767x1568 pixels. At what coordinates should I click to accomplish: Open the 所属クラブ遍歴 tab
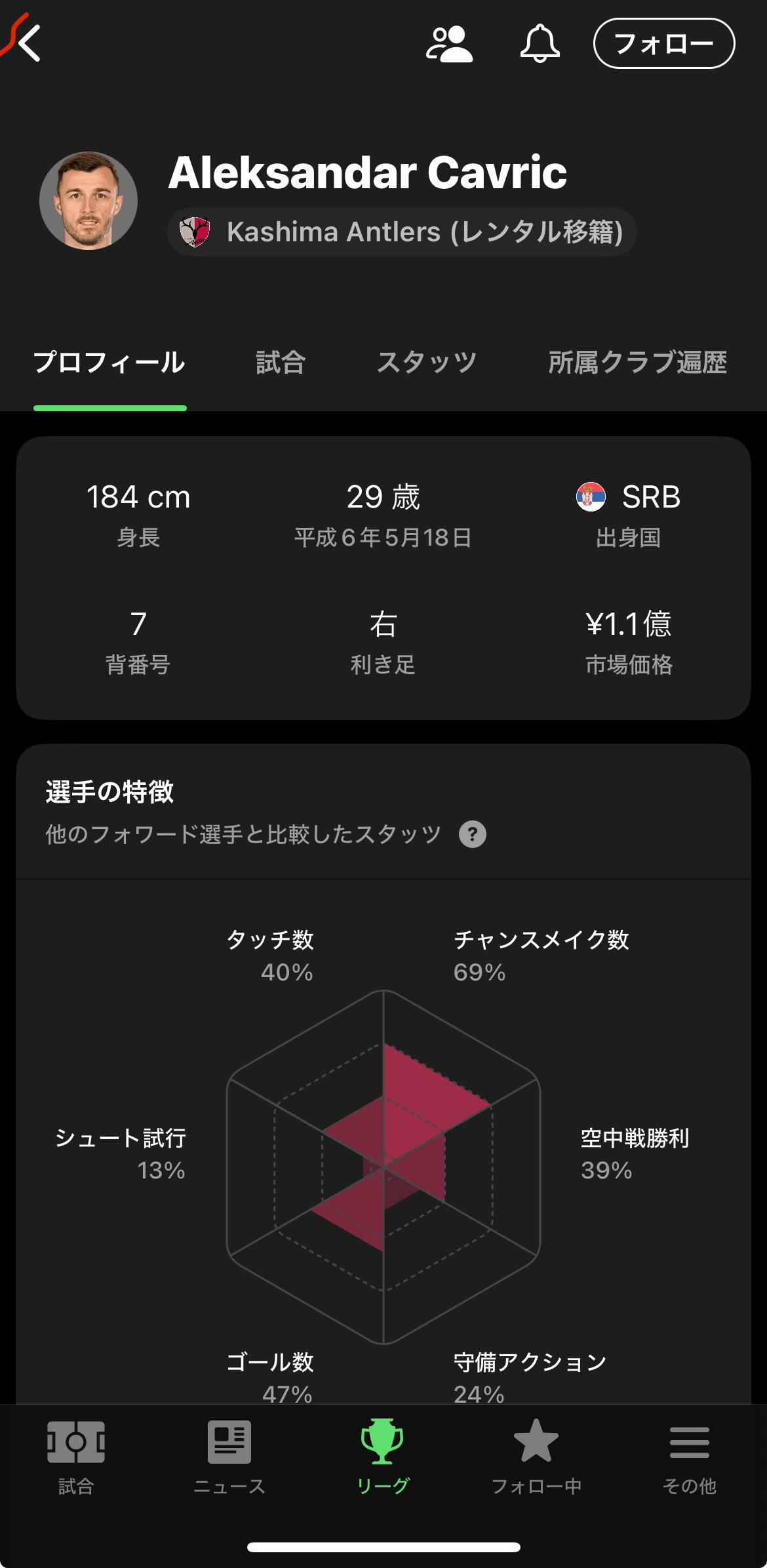pos(637,362)
